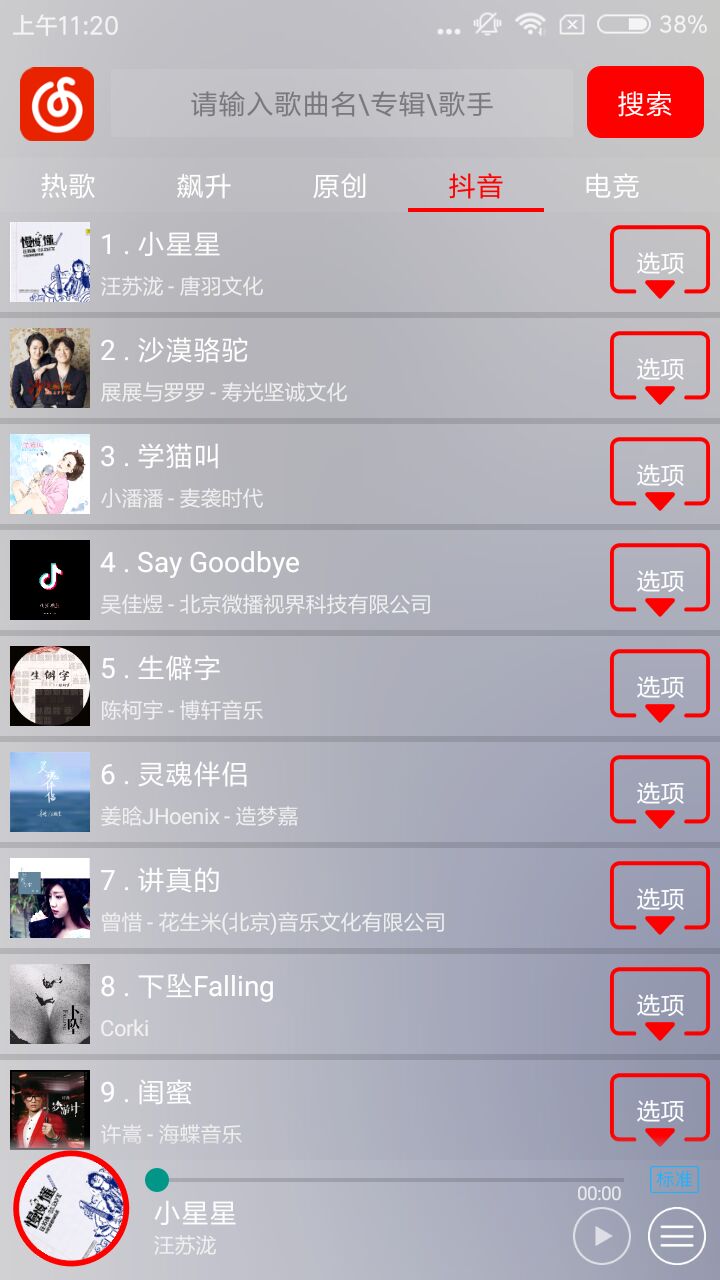Click the TikTok-logo cover of Say Goodbye
This screenshot has width=720, height=1280.
49,579
